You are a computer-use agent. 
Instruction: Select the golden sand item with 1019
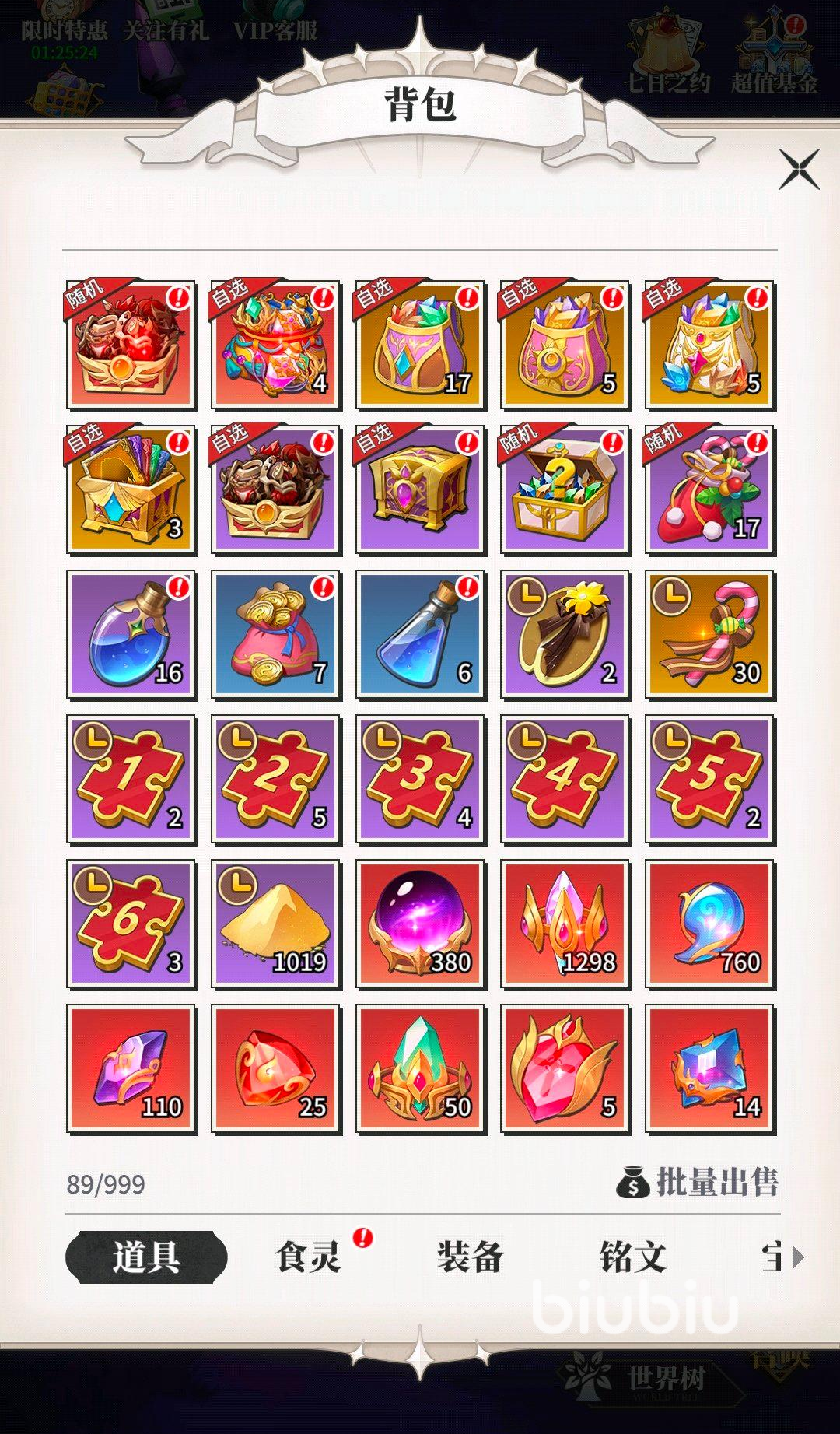[x=276, y=924]
